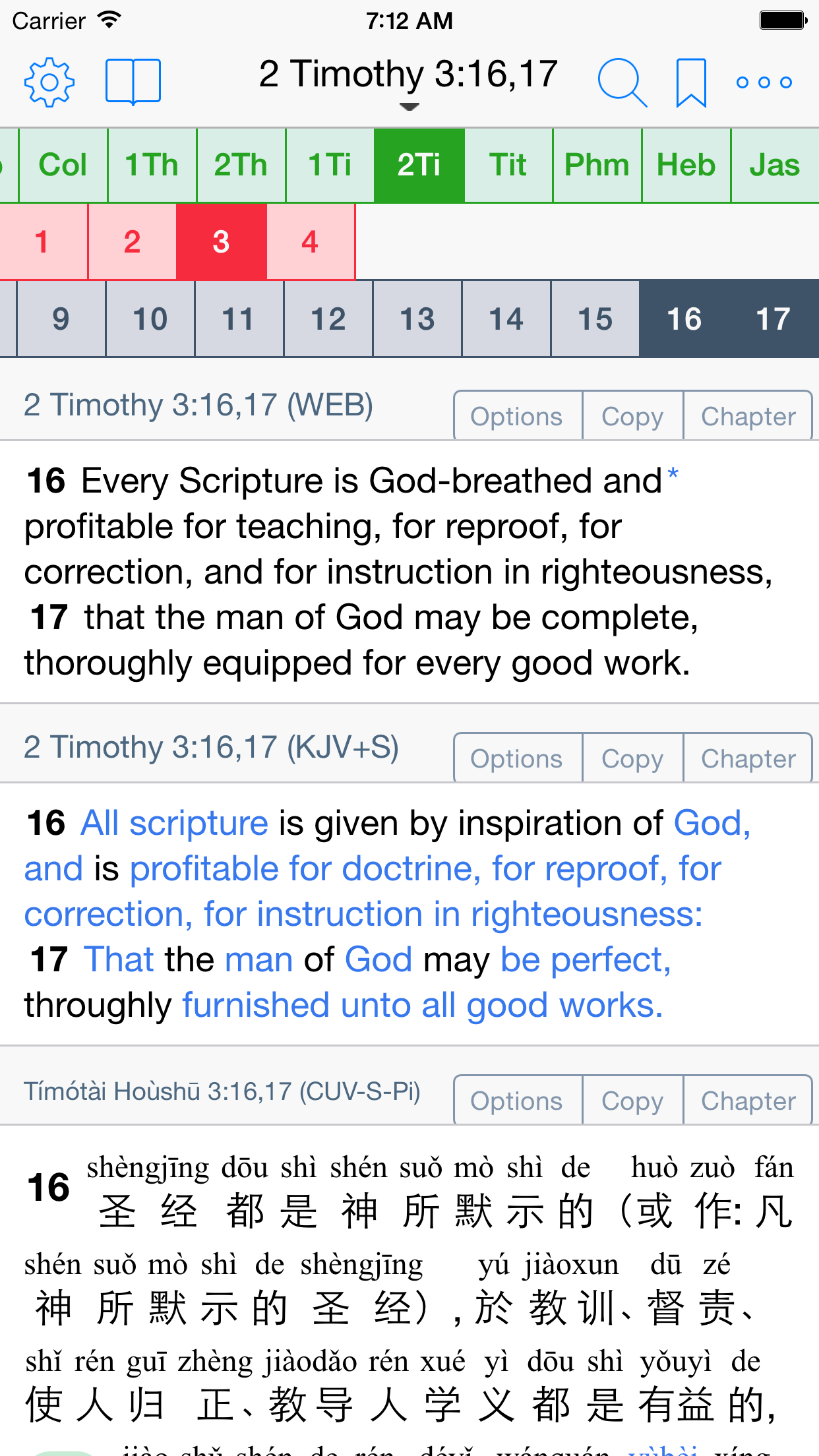Tap the footnote asterisk in WEB verse 16
Viewport: 819px width, 1456px height.
point(673,475)
